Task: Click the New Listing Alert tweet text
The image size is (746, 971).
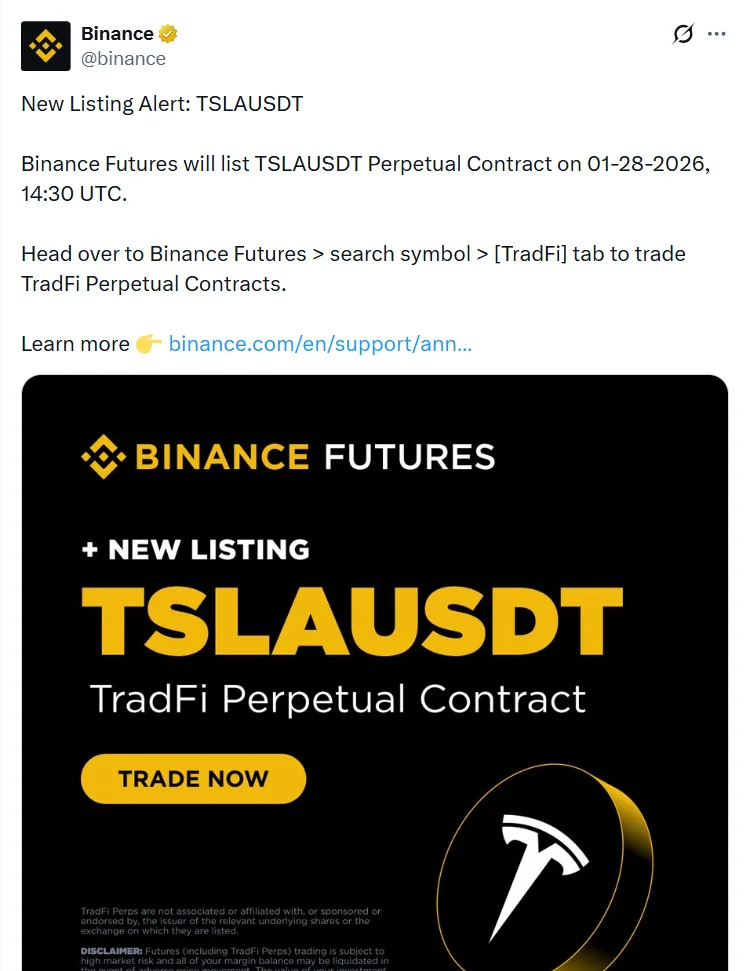Action: (x=161, y=103)
